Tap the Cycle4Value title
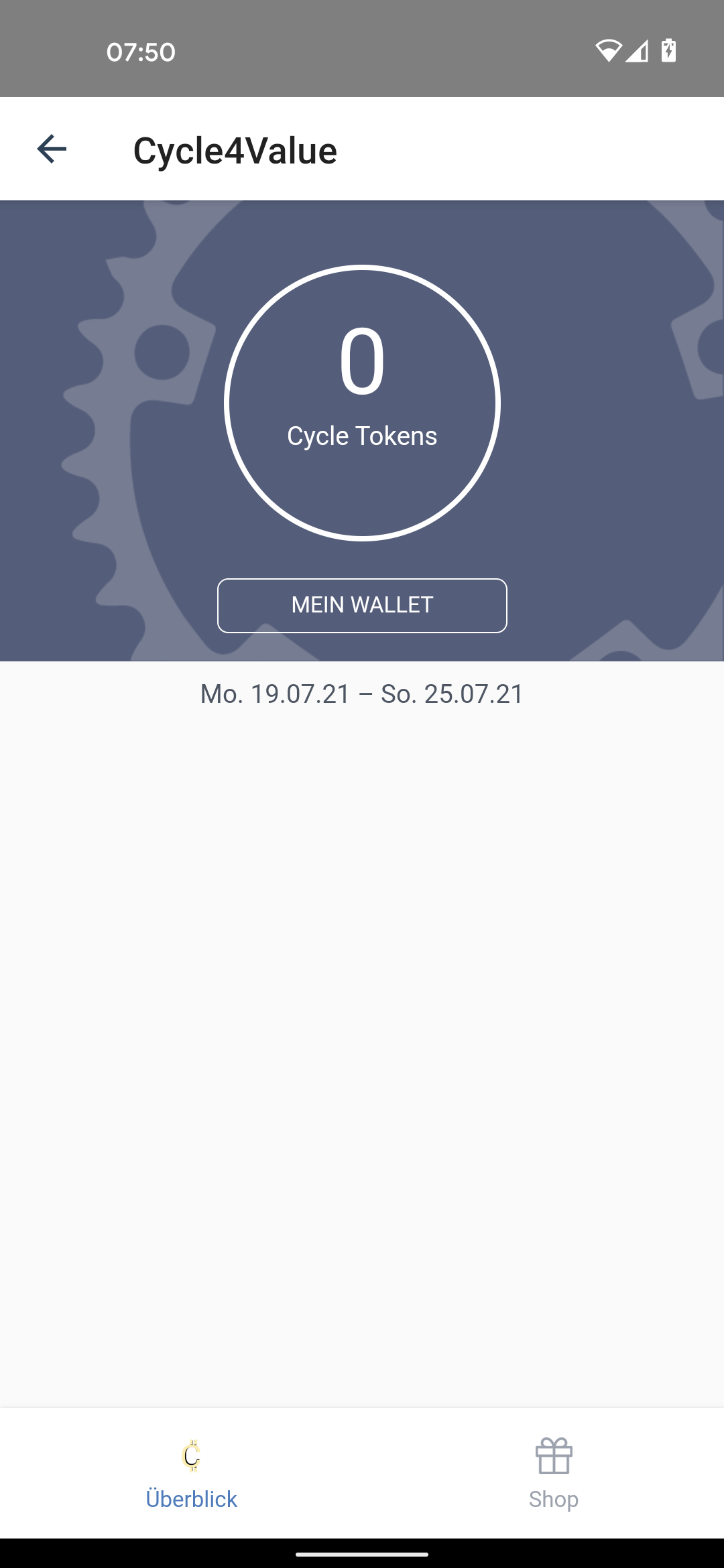The height and width of the screenshot is (1568, 724). [x=235, y=149]
